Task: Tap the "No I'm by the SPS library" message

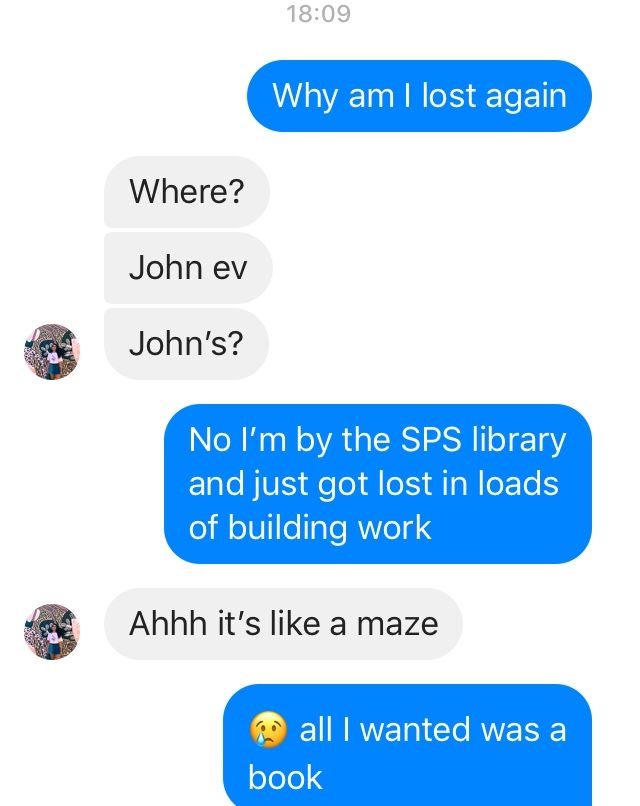Action: 378,484
